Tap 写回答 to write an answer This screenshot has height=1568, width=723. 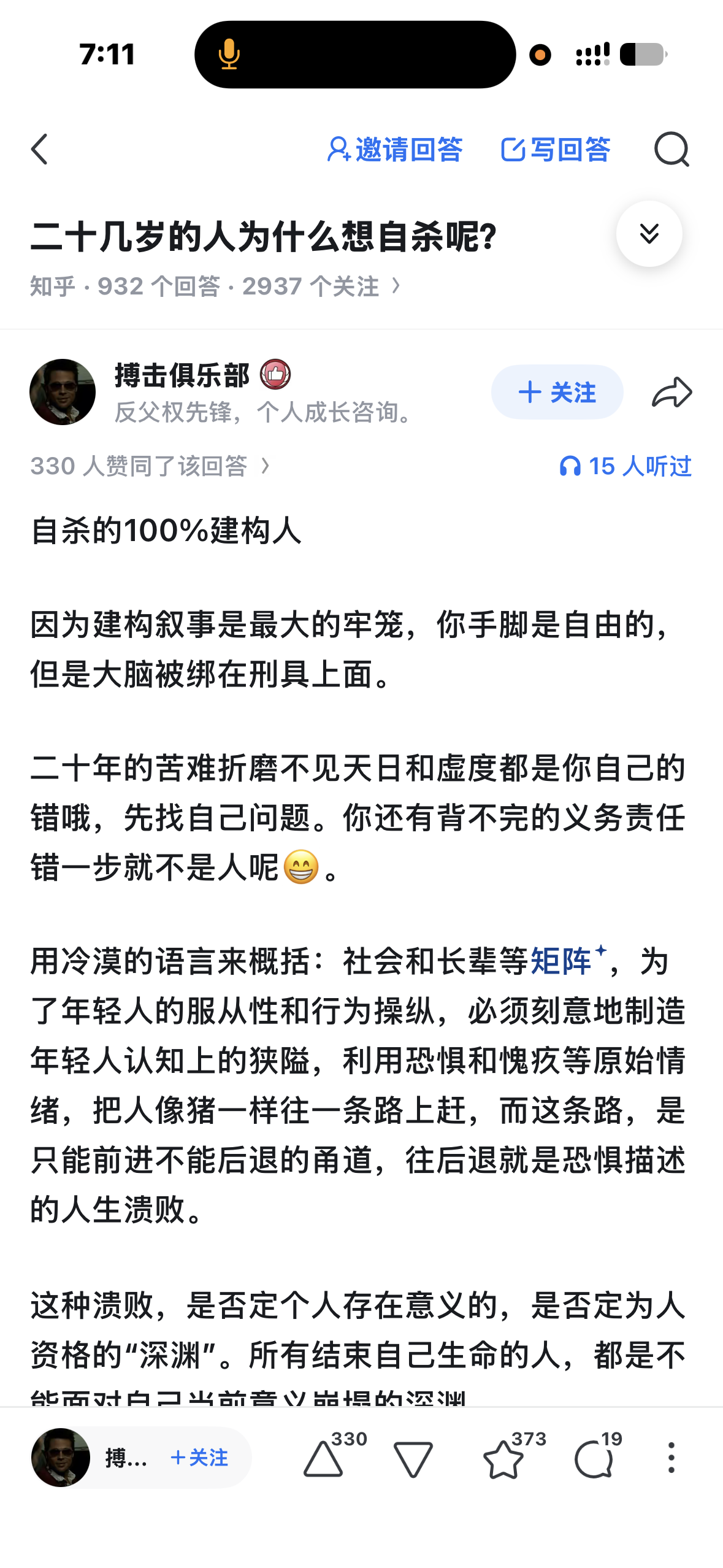click(x=556, y=150)
